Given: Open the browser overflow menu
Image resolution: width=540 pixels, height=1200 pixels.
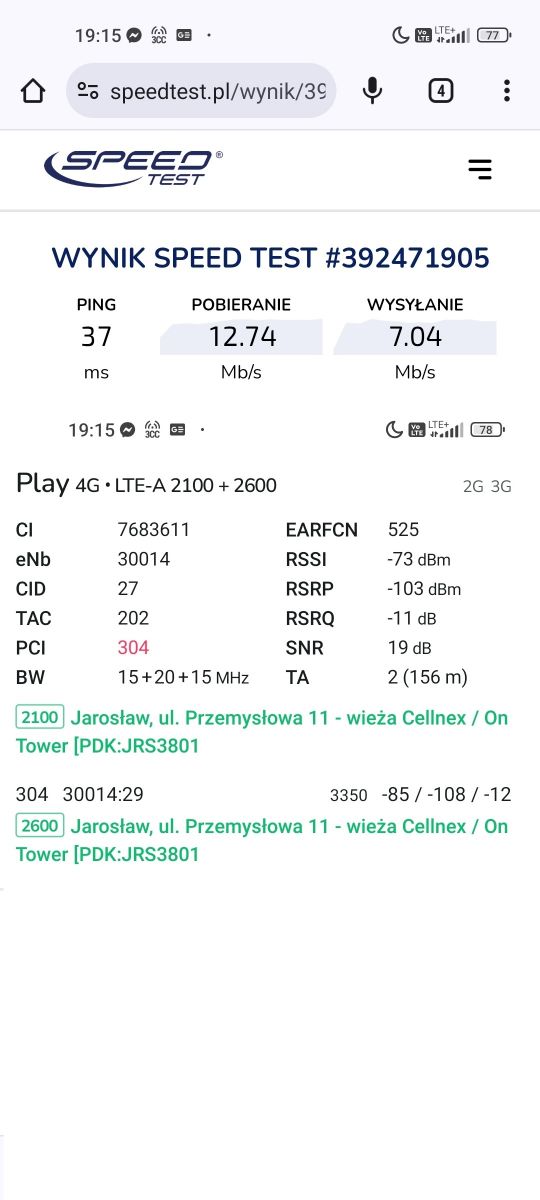Looking at the screenshot, I should click(507, 91).
